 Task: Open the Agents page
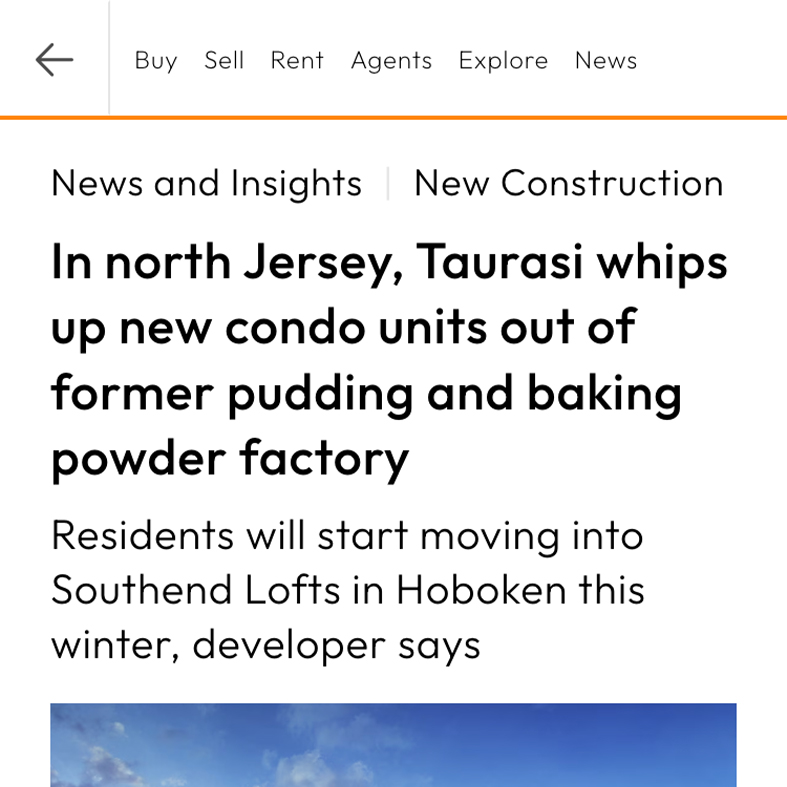(391, 60)
